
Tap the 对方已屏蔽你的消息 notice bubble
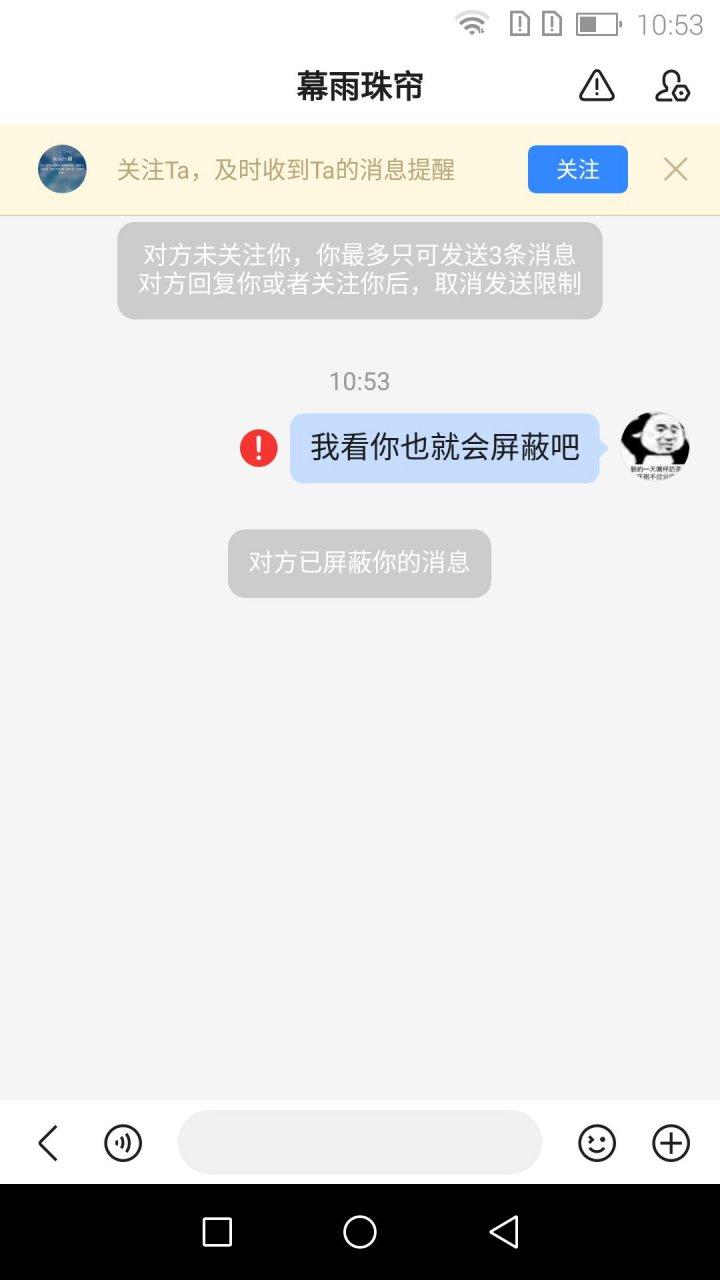tap(359, 563)
